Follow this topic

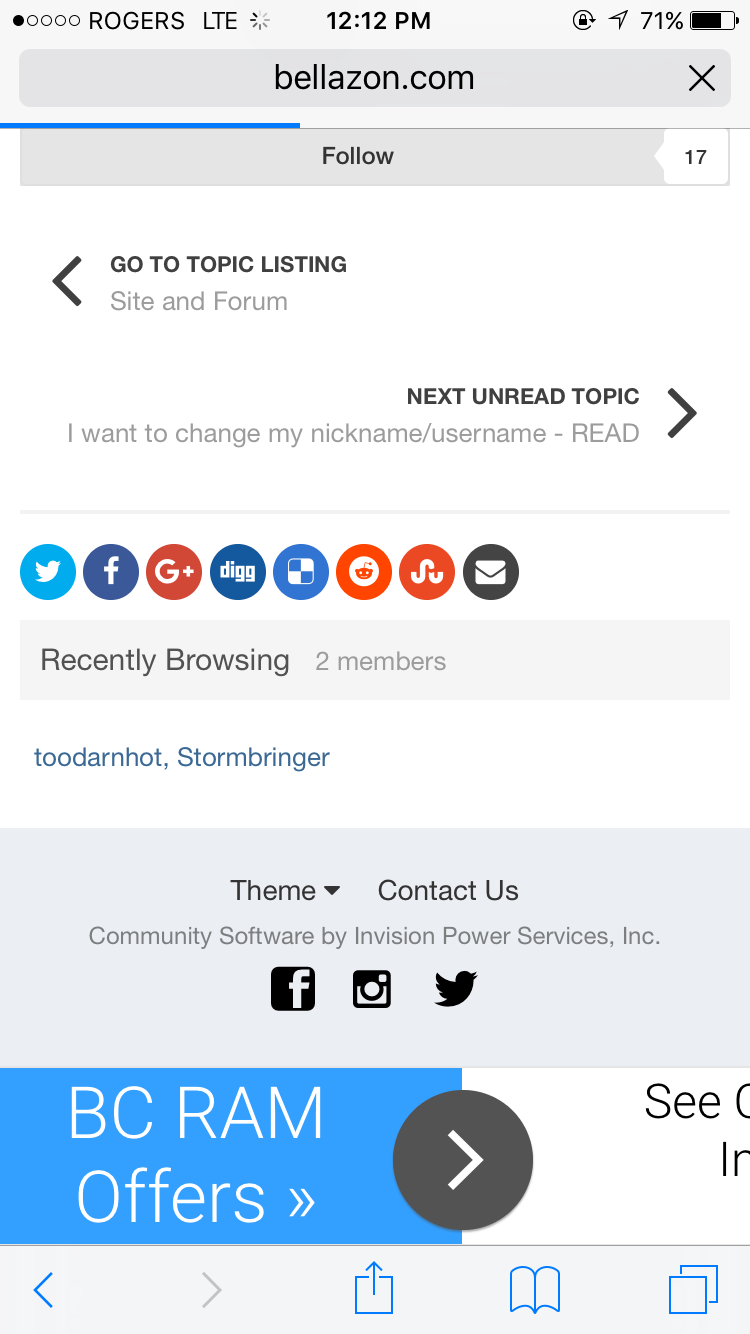(x=357, y=156)
